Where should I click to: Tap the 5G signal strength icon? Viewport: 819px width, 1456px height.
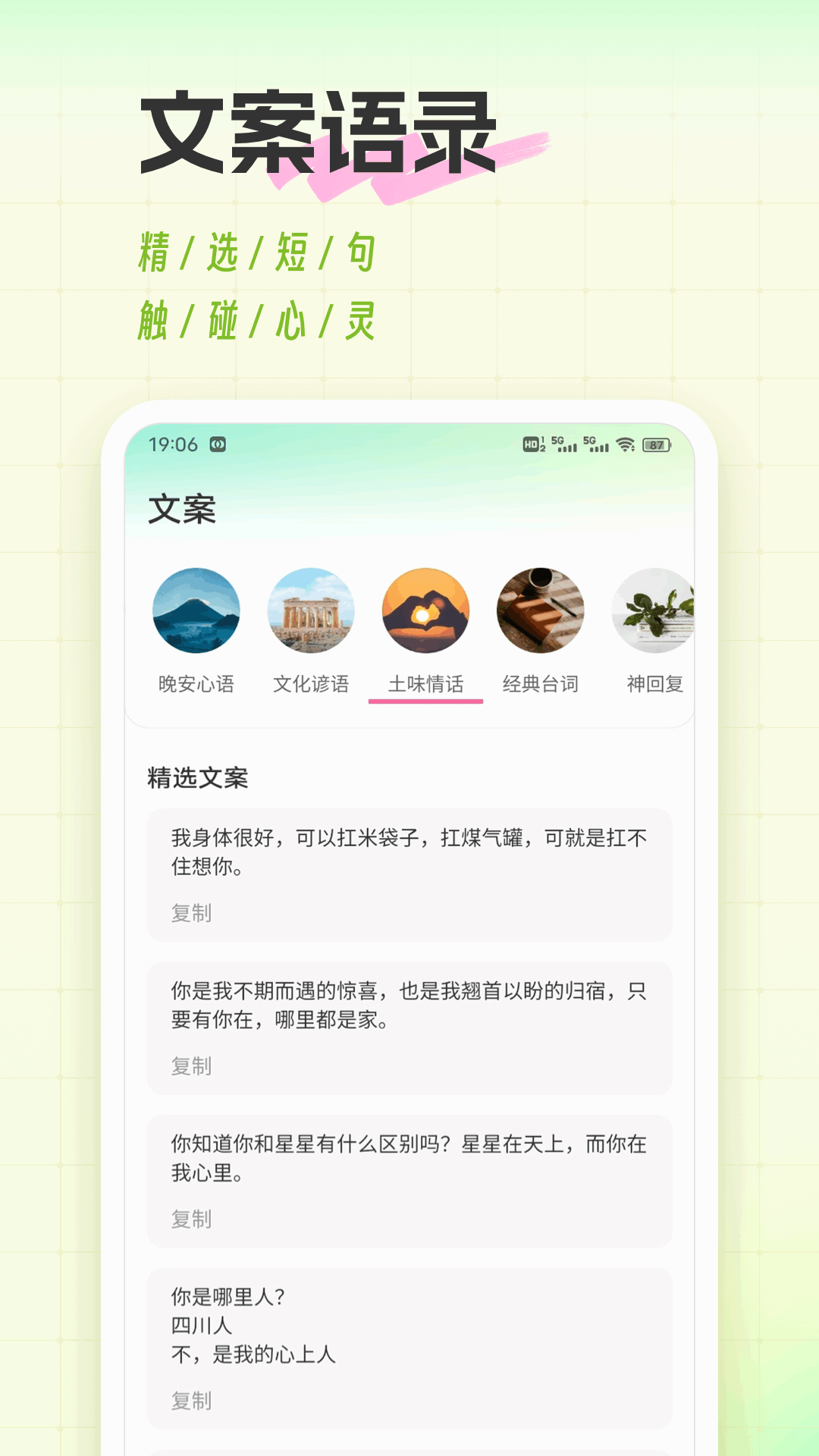click(564, 445)
